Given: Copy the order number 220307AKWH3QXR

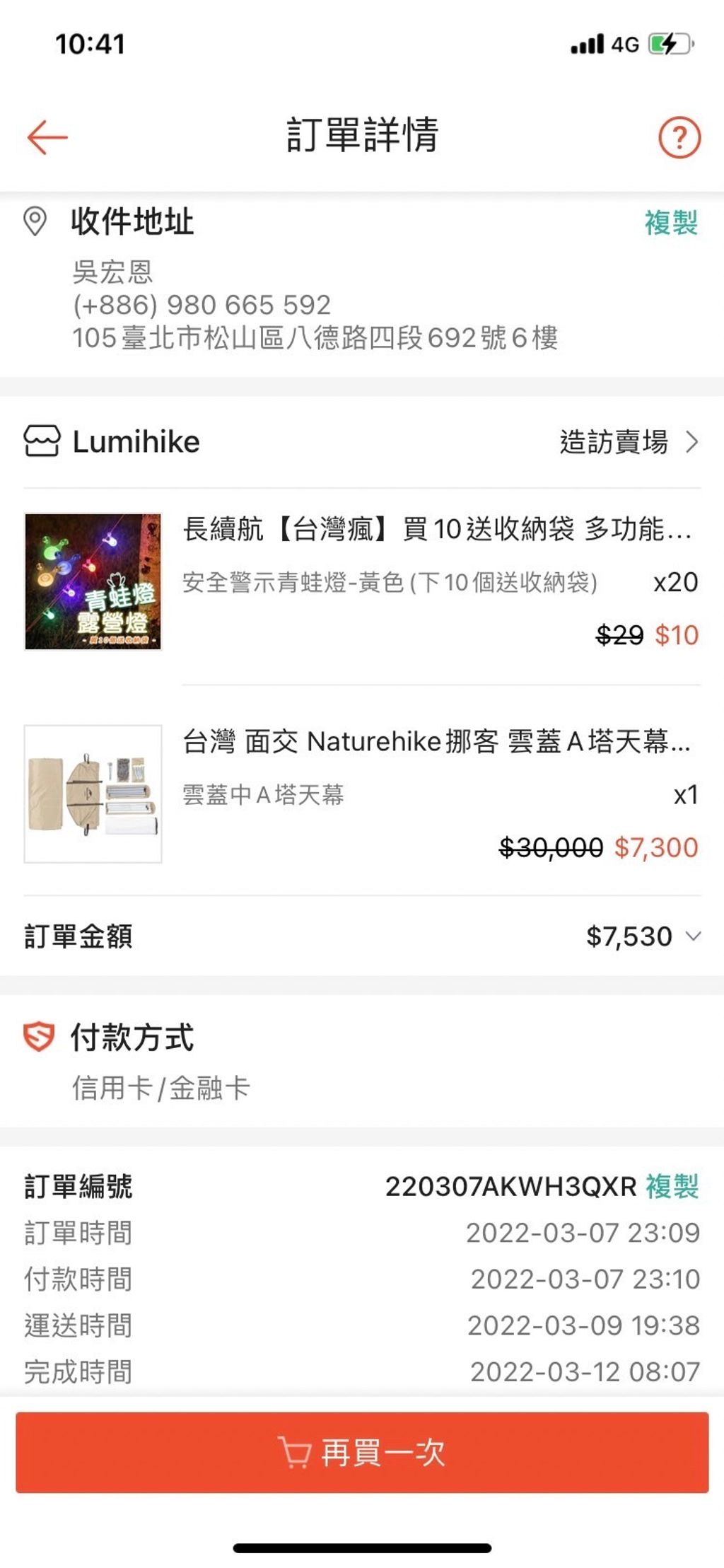Looking at the screenshot, I should (x=672, y=1186).
